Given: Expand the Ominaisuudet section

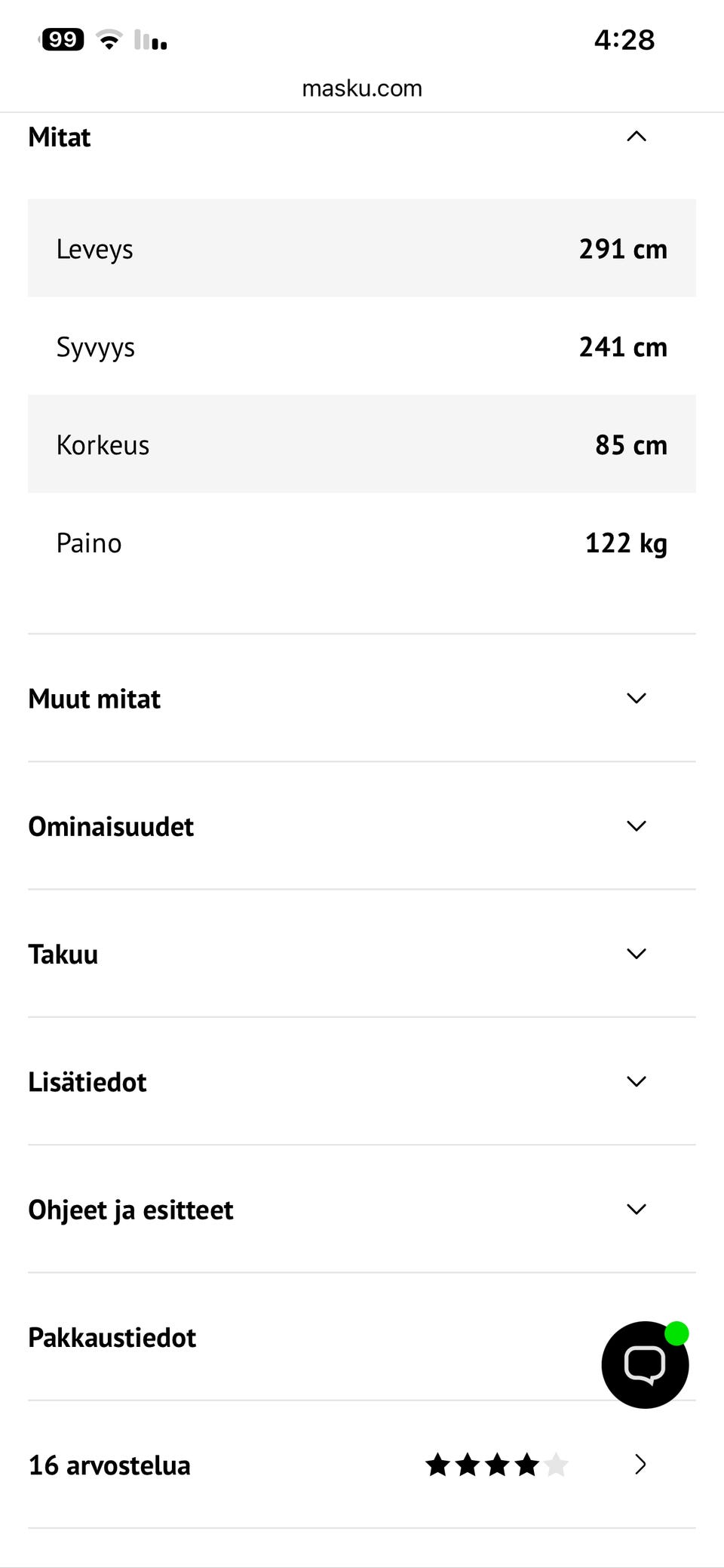Looking at the screenshot, I should tap(637, 826).
